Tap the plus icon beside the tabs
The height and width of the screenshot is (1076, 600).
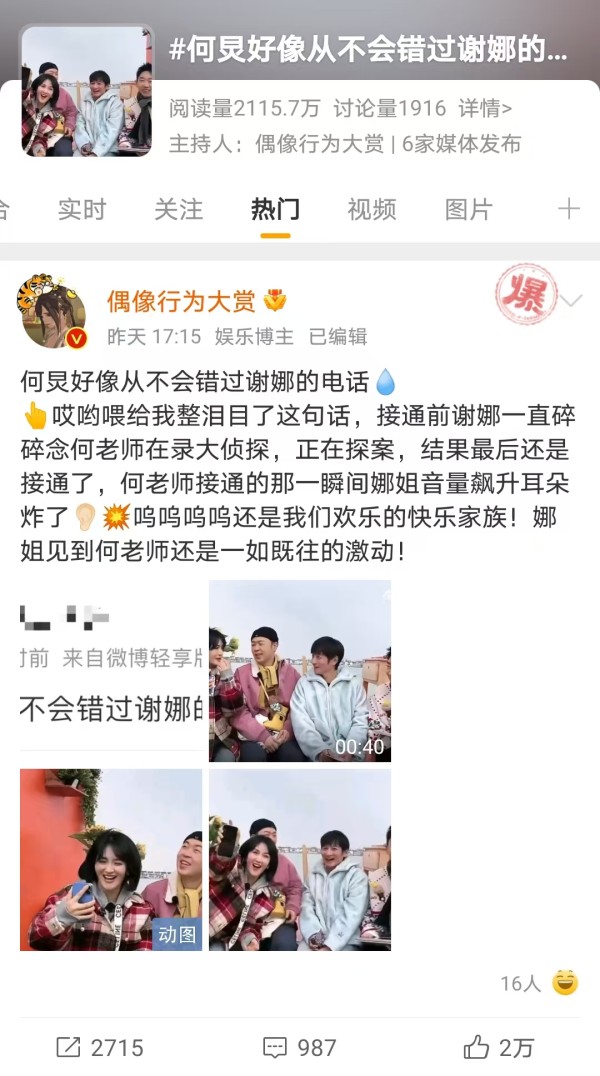click(568, 209)
